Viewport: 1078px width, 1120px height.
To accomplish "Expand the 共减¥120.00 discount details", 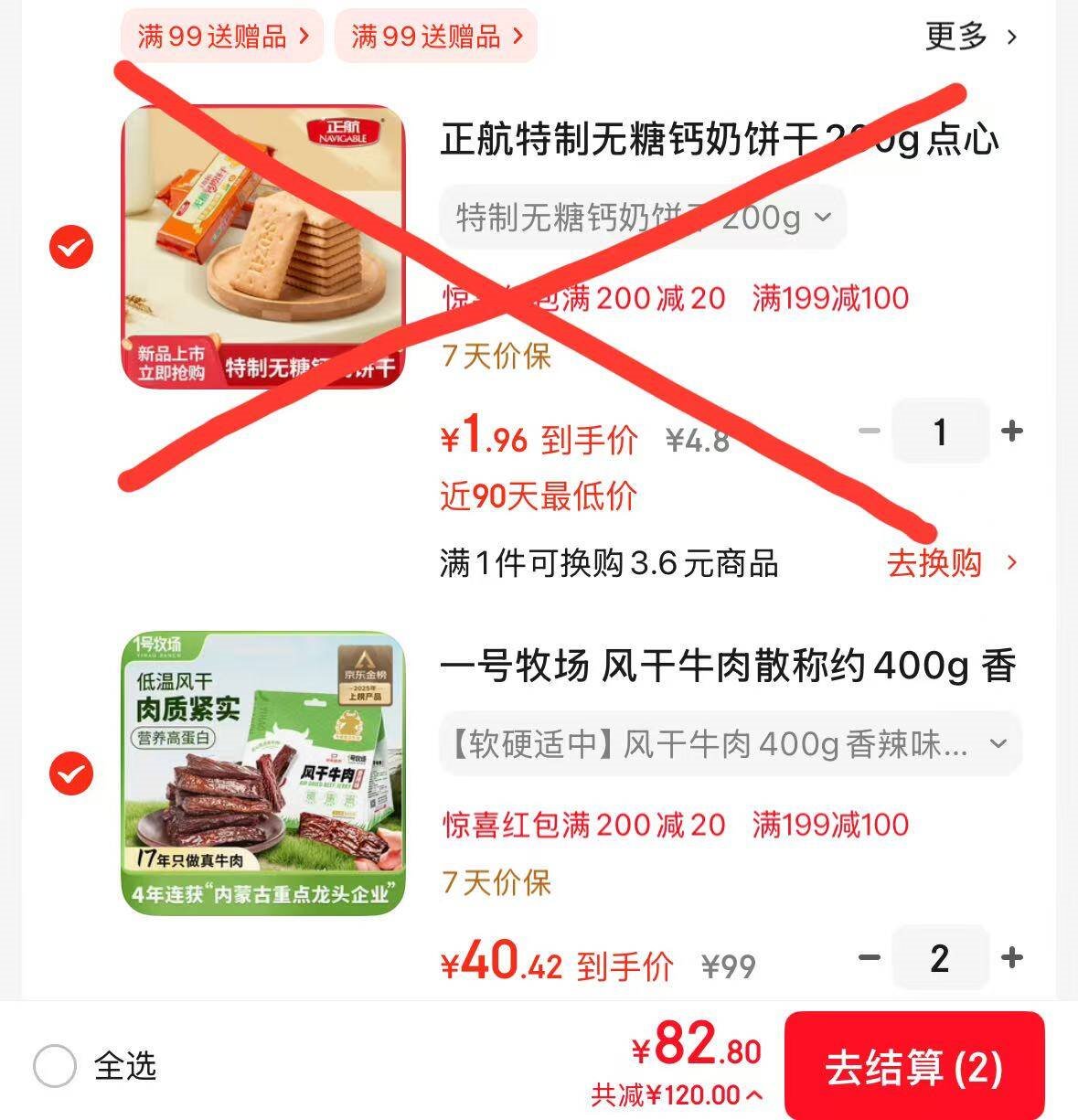I will tap(677, 1094).
